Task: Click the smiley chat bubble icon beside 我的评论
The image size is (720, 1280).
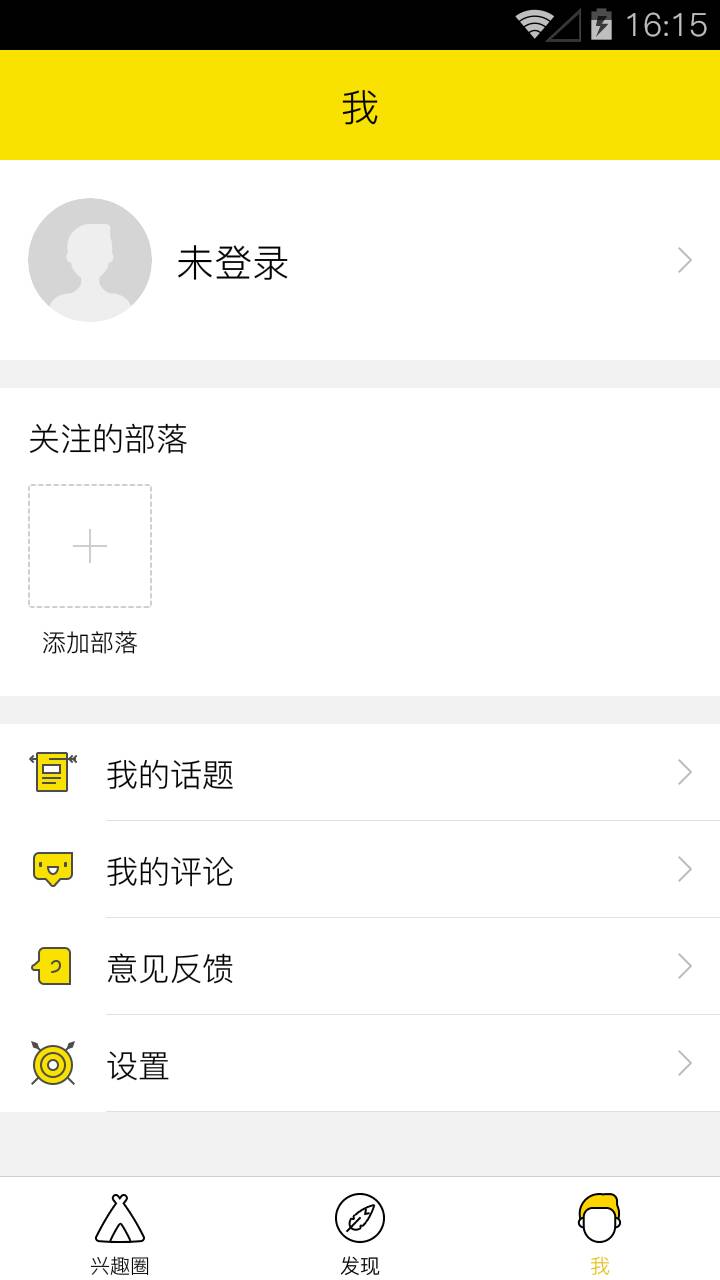Action: click(x=52, y=869)
